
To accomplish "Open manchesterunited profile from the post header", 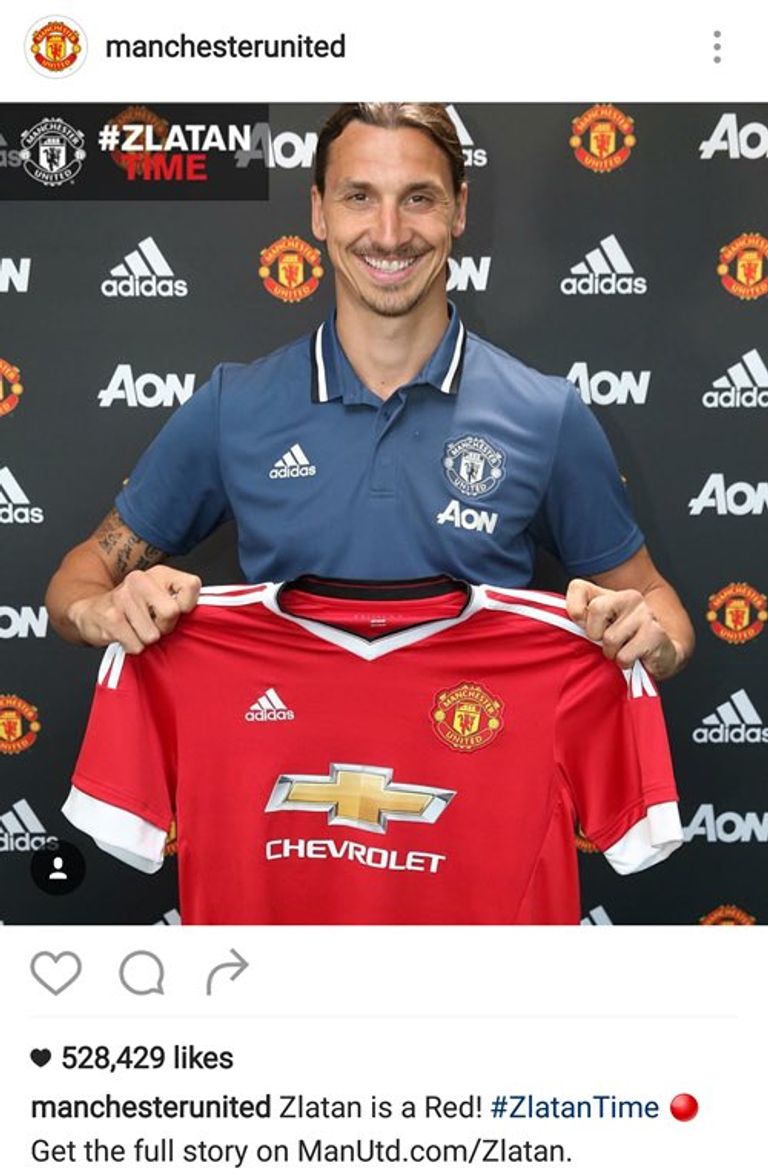I will tap(225, 47).
